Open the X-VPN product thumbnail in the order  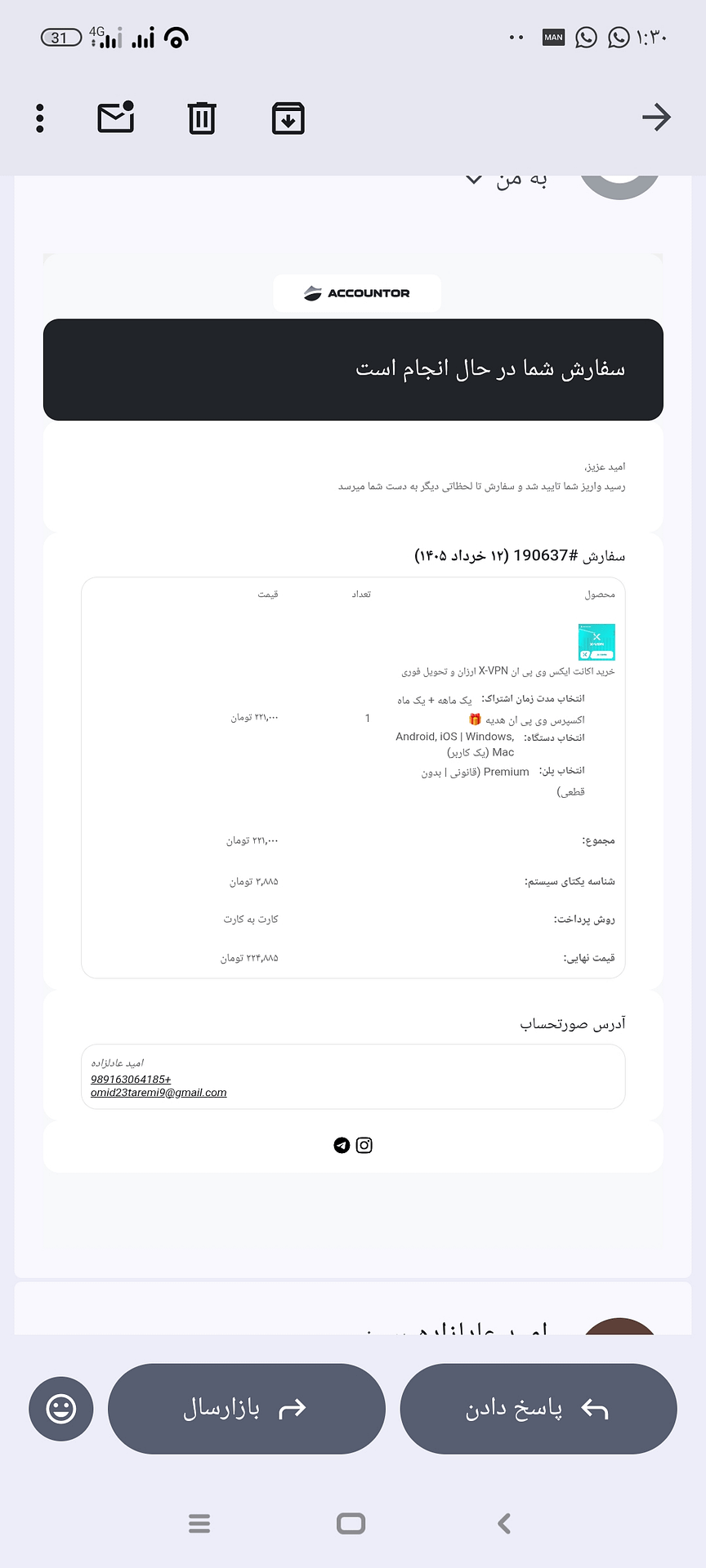[597, 642]
